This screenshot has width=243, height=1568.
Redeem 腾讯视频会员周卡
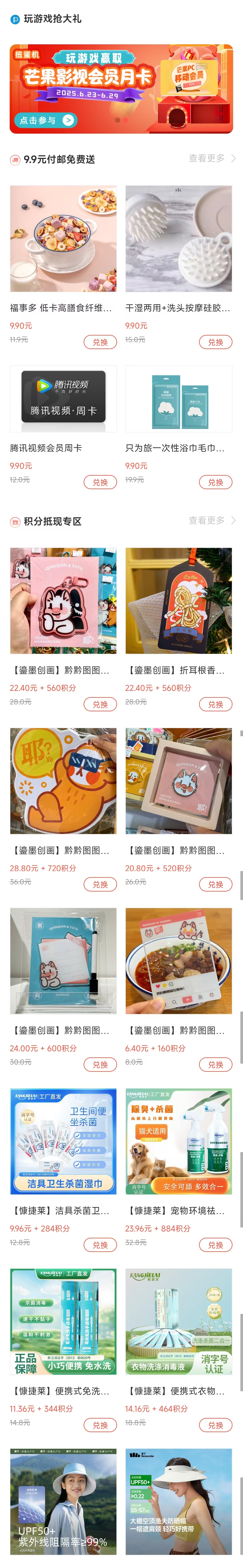pos(100,482)
